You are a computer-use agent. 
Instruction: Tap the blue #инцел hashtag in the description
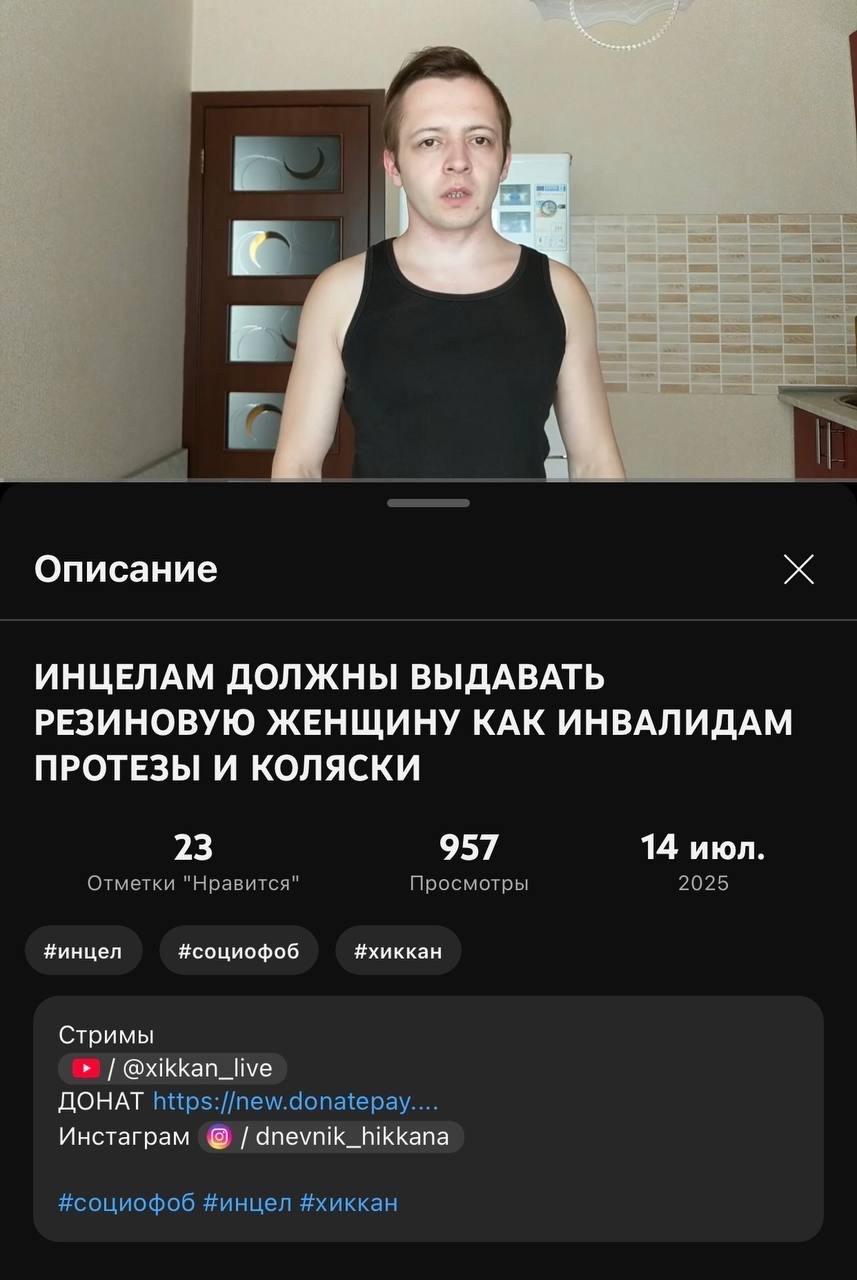[248, 1202]
